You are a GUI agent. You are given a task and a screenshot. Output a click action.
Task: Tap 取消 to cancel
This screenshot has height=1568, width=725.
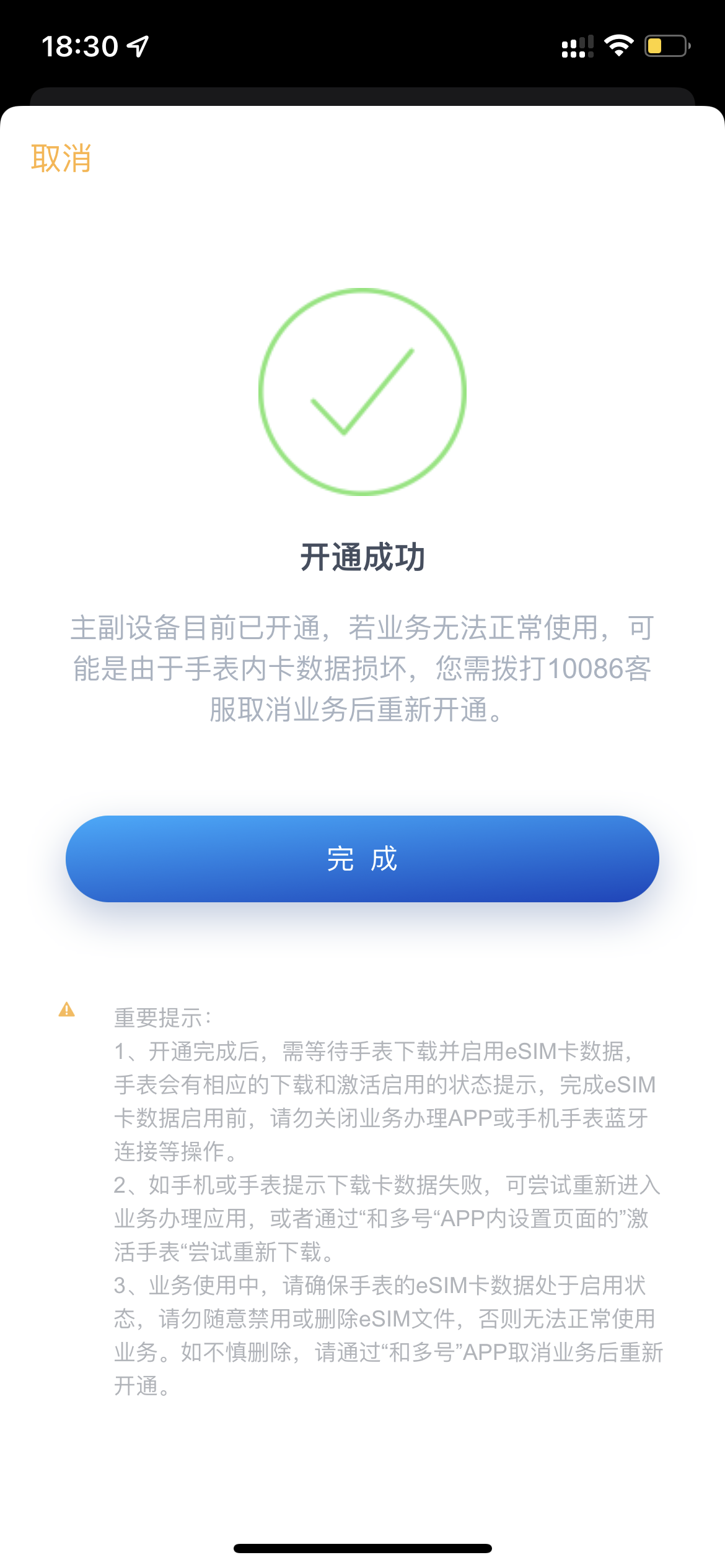pyautogui.click(x=61, y=159)
